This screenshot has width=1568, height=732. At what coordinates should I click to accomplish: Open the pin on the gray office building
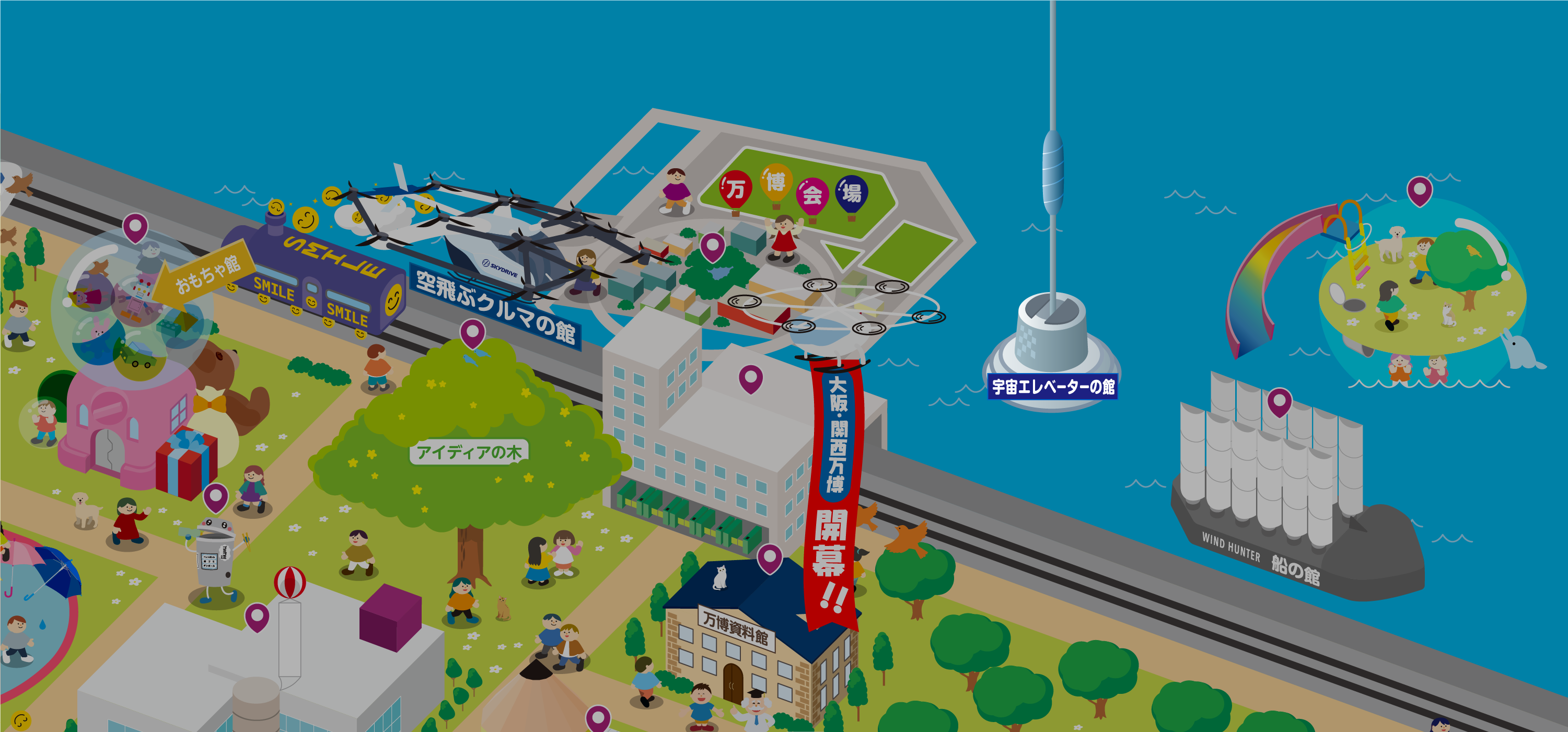click(x=750, y=377)
